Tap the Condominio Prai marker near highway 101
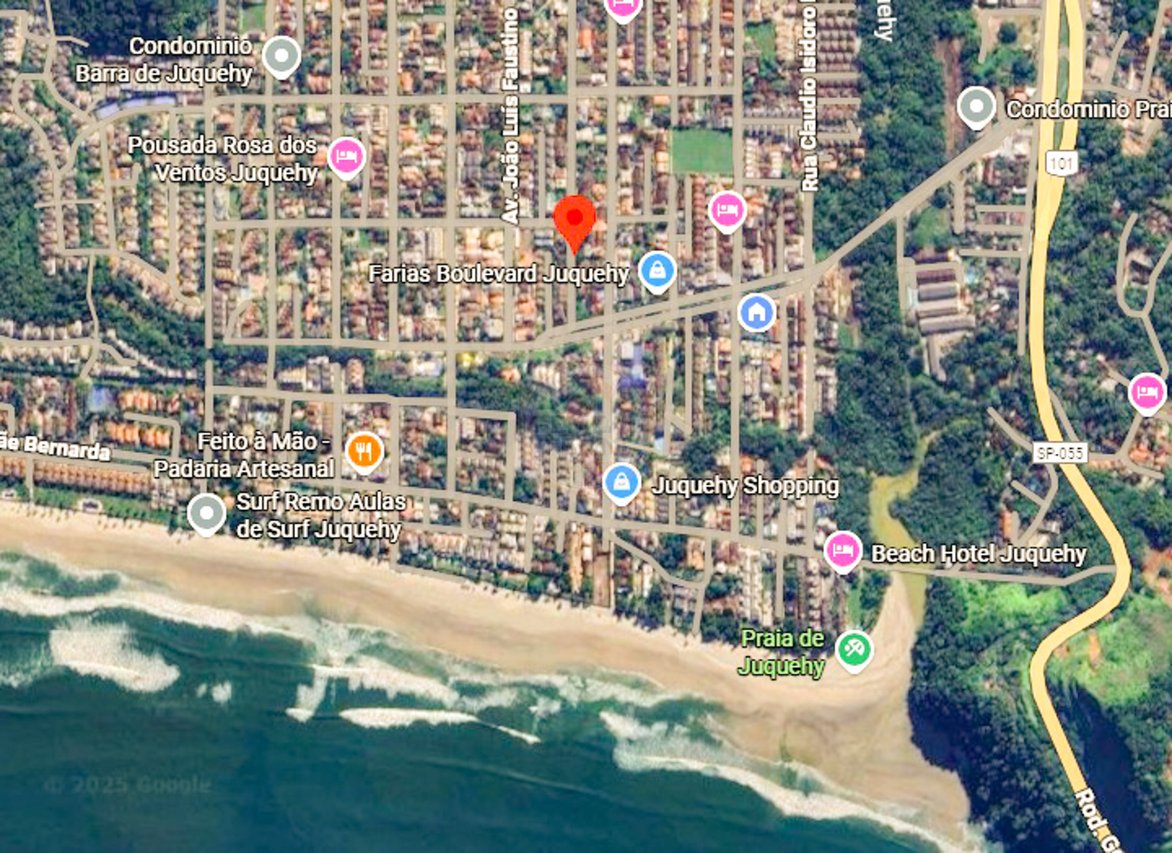The image size is (1172, 853). pos(976,106)
